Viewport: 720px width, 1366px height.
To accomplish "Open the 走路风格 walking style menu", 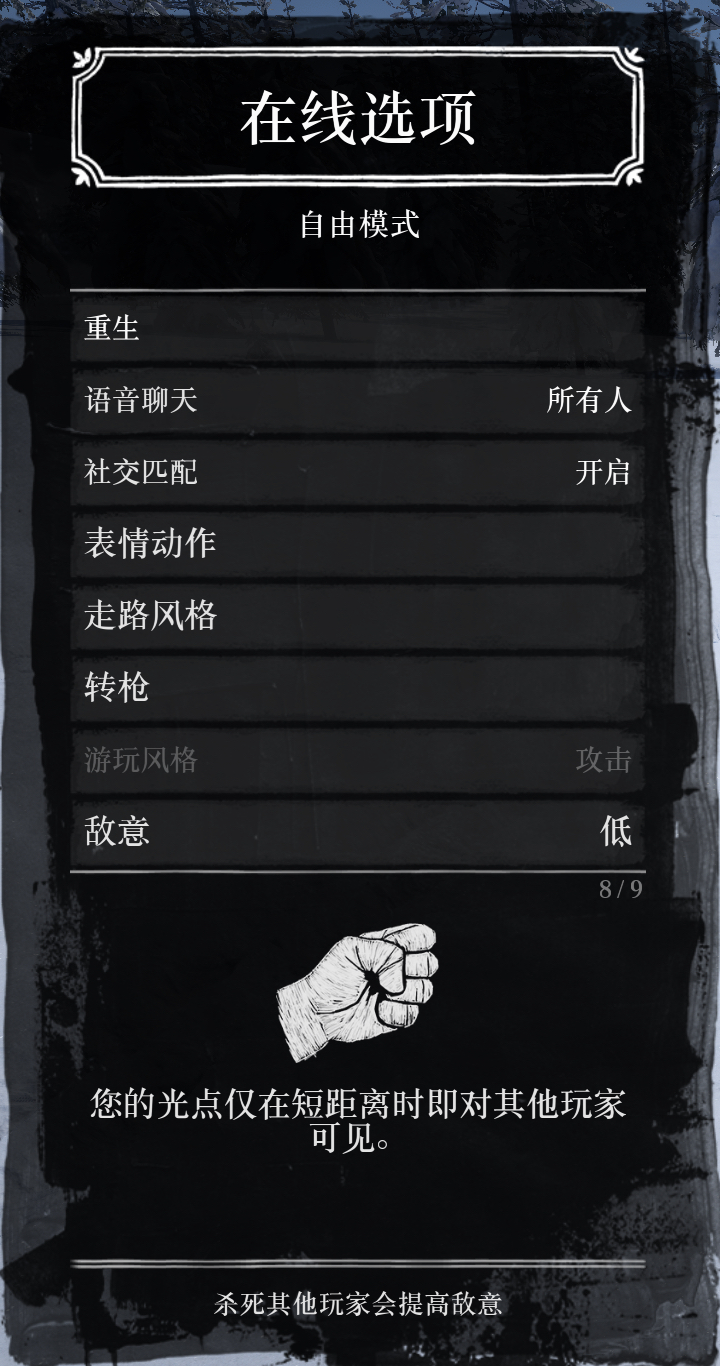I will (358, 615).
